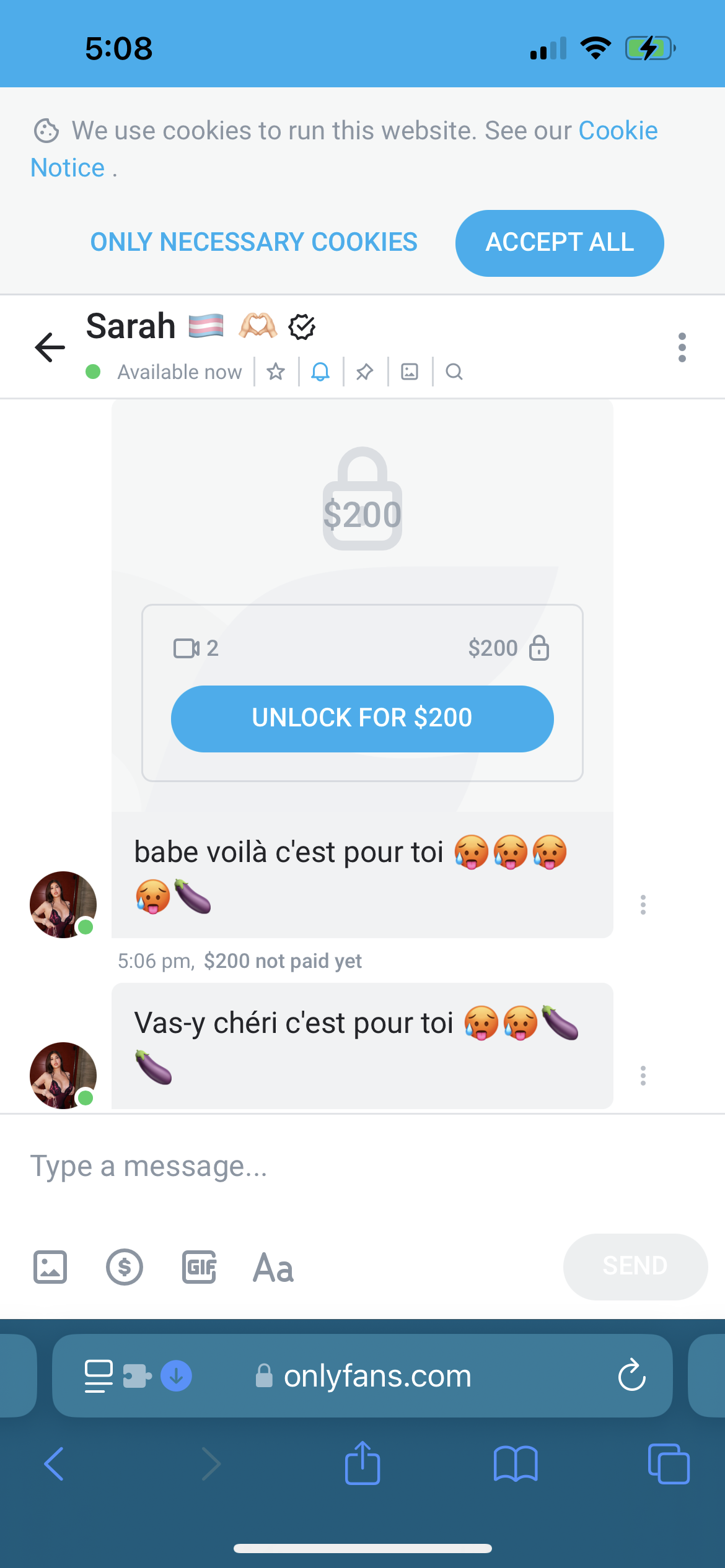Open options for 'babe voilà' message
This screenshot has width=725, height=1568.
pyautogui.click(x=643, y=905)
